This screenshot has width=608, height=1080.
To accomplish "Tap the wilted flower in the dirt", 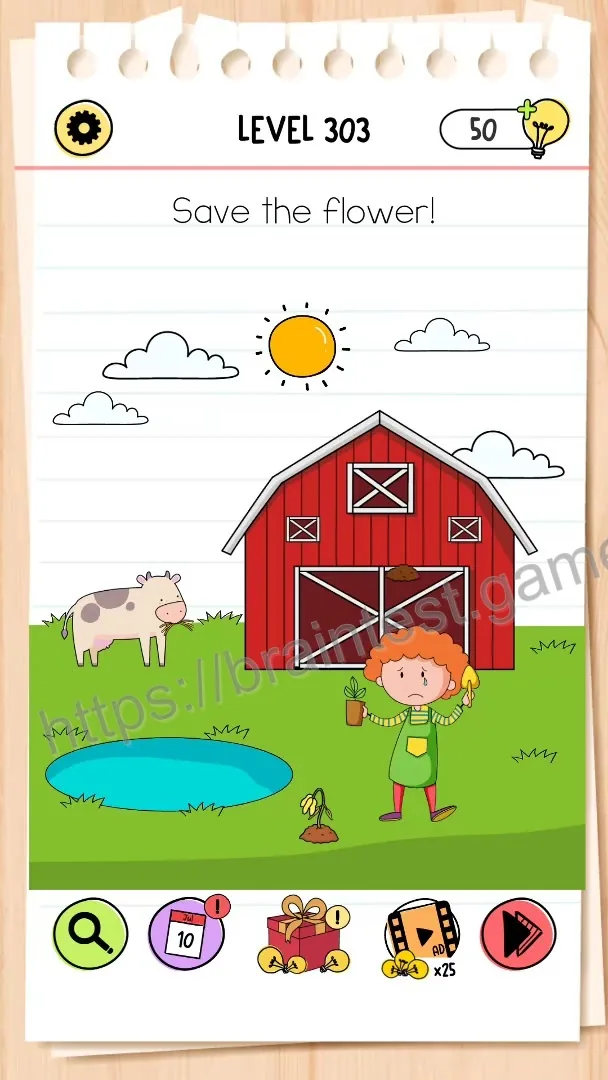I will click(318, 816).
